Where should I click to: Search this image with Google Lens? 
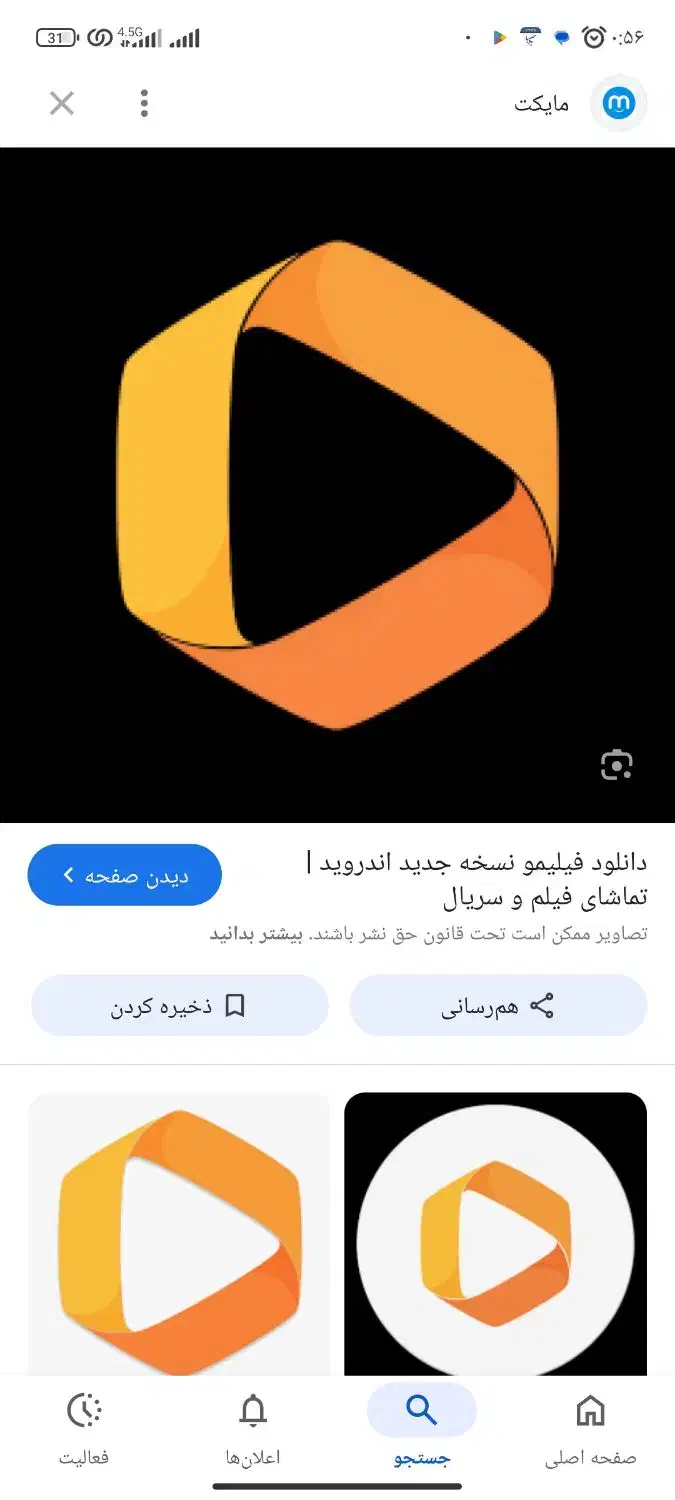[x=617, y=765]
